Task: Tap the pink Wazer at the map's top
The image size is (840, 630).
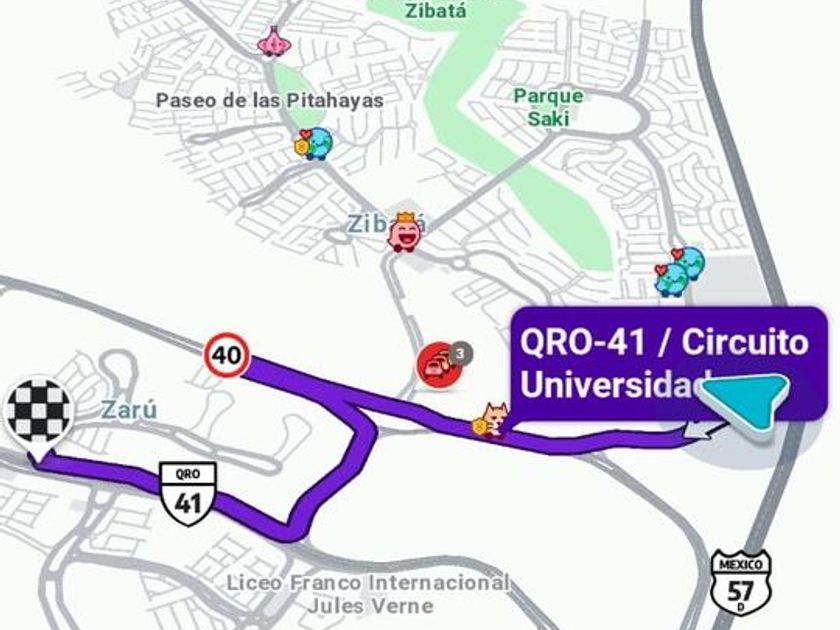Action: [272, 42]
